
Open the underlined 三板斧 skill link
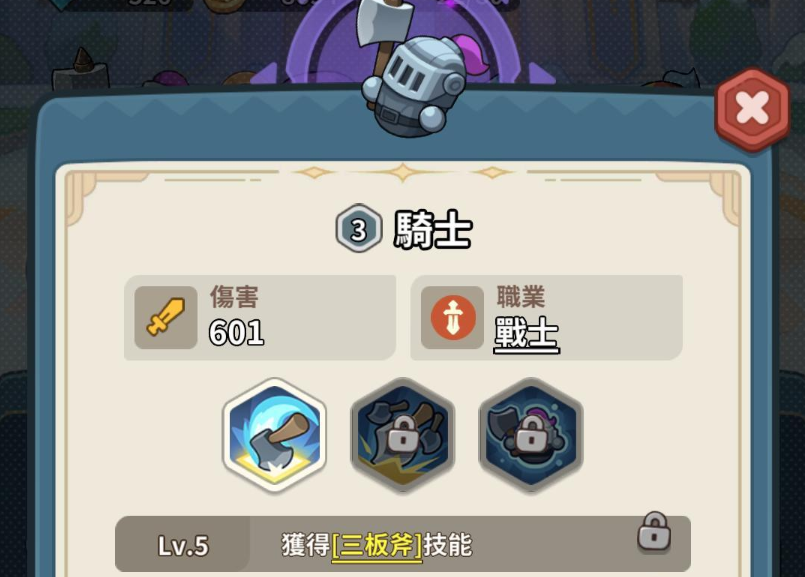[377, 545]
